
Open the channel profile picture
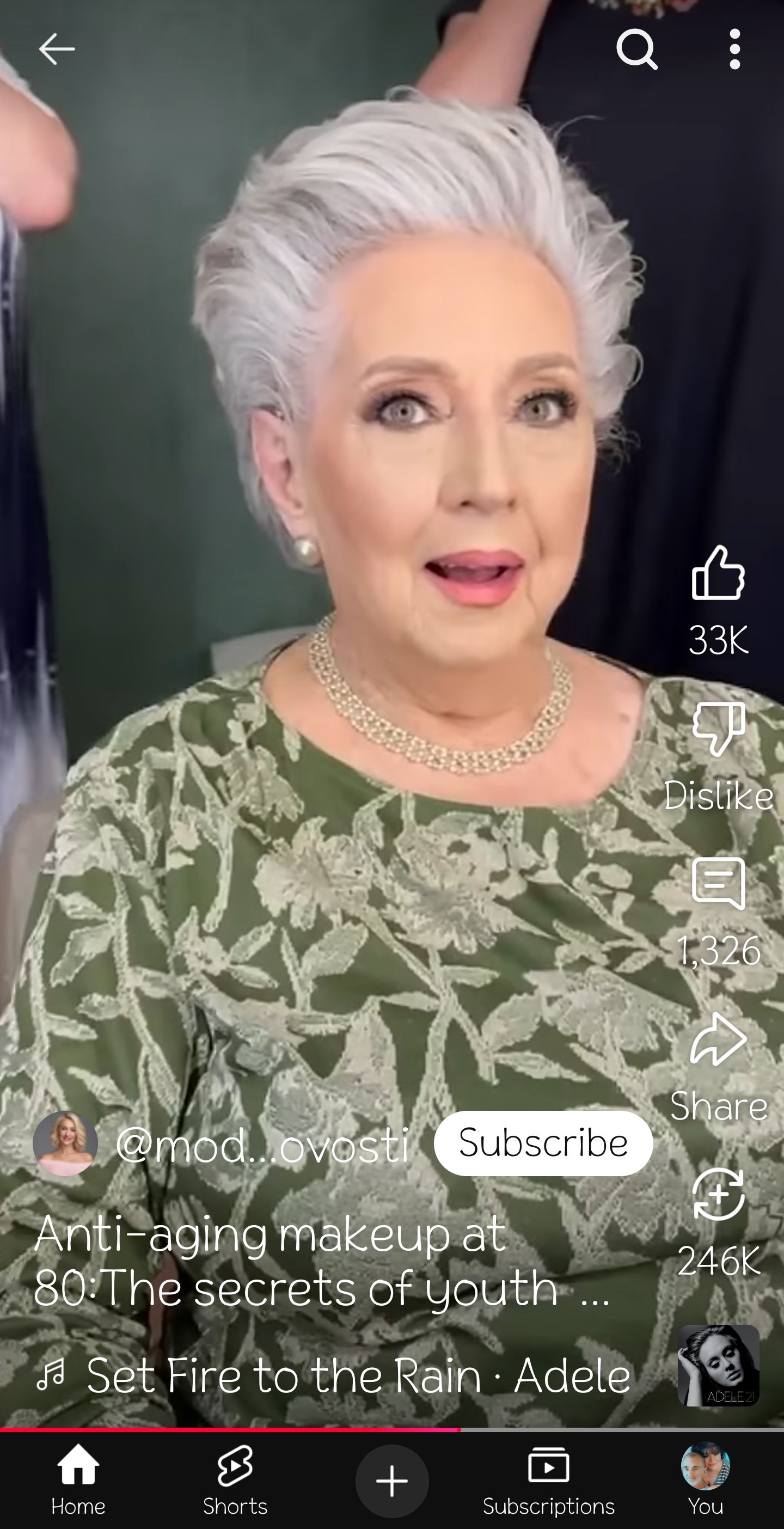(65, 1143)
